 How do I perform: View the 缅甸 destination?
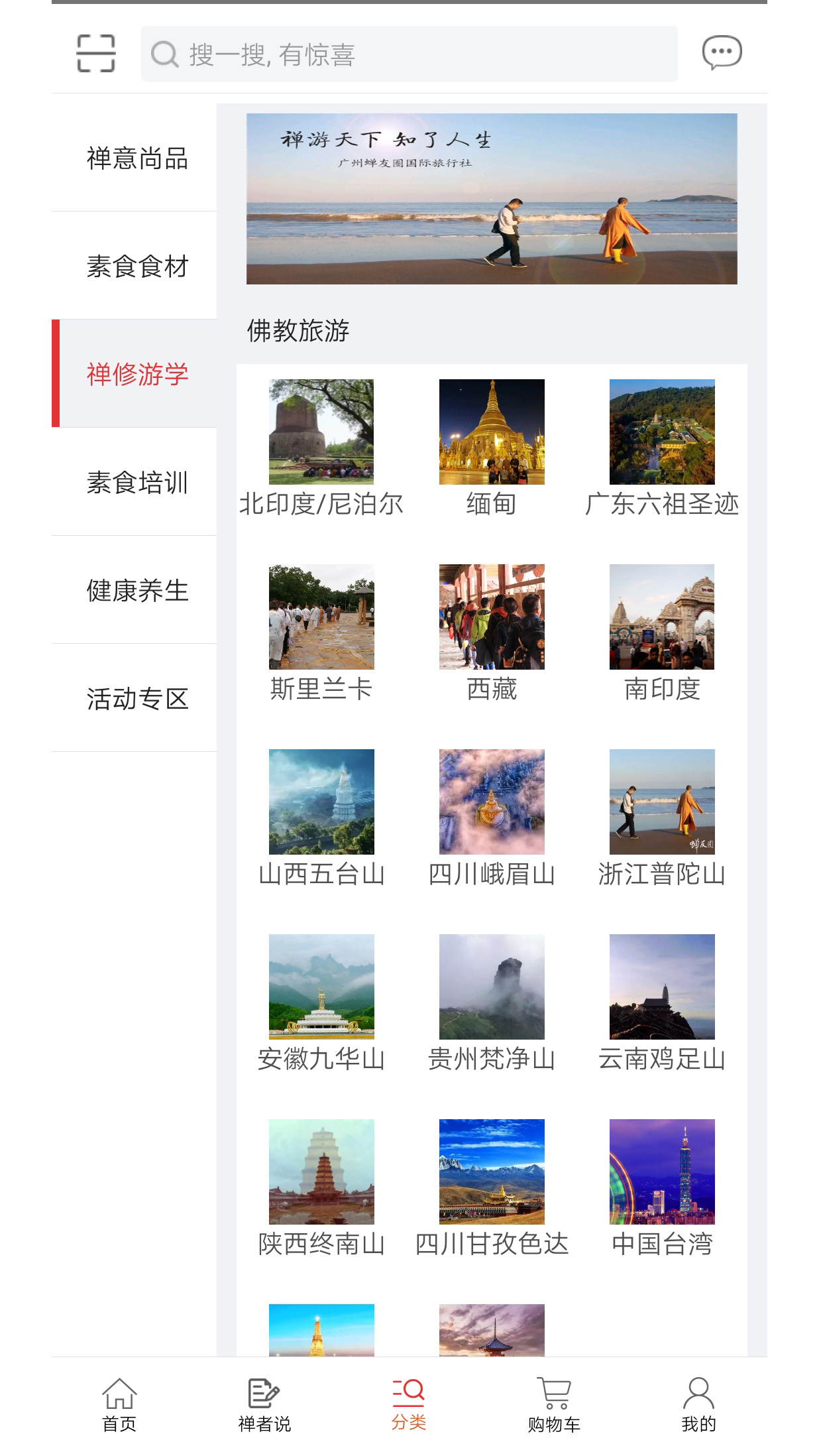point(492,448)
